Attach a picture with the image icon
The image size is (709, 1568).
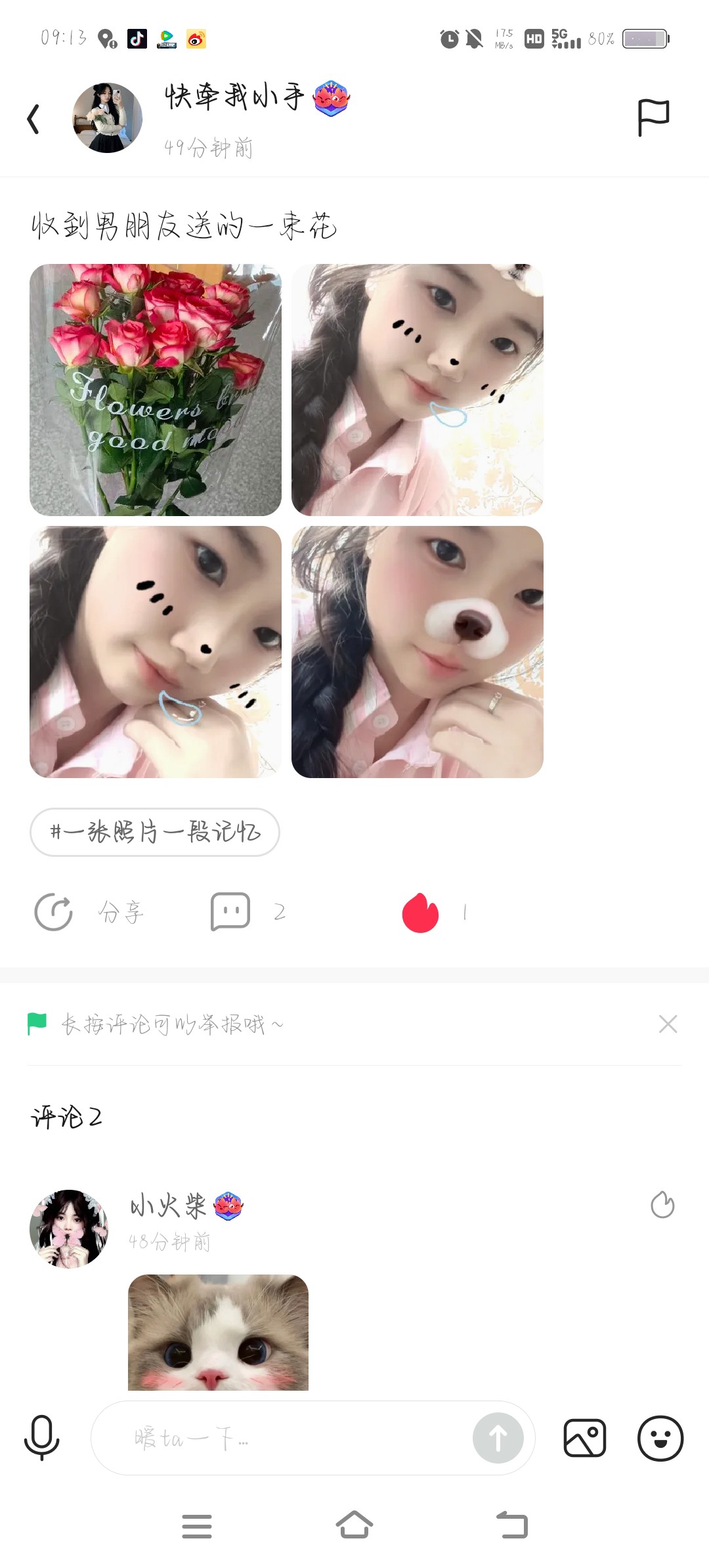pos(585,1438)
